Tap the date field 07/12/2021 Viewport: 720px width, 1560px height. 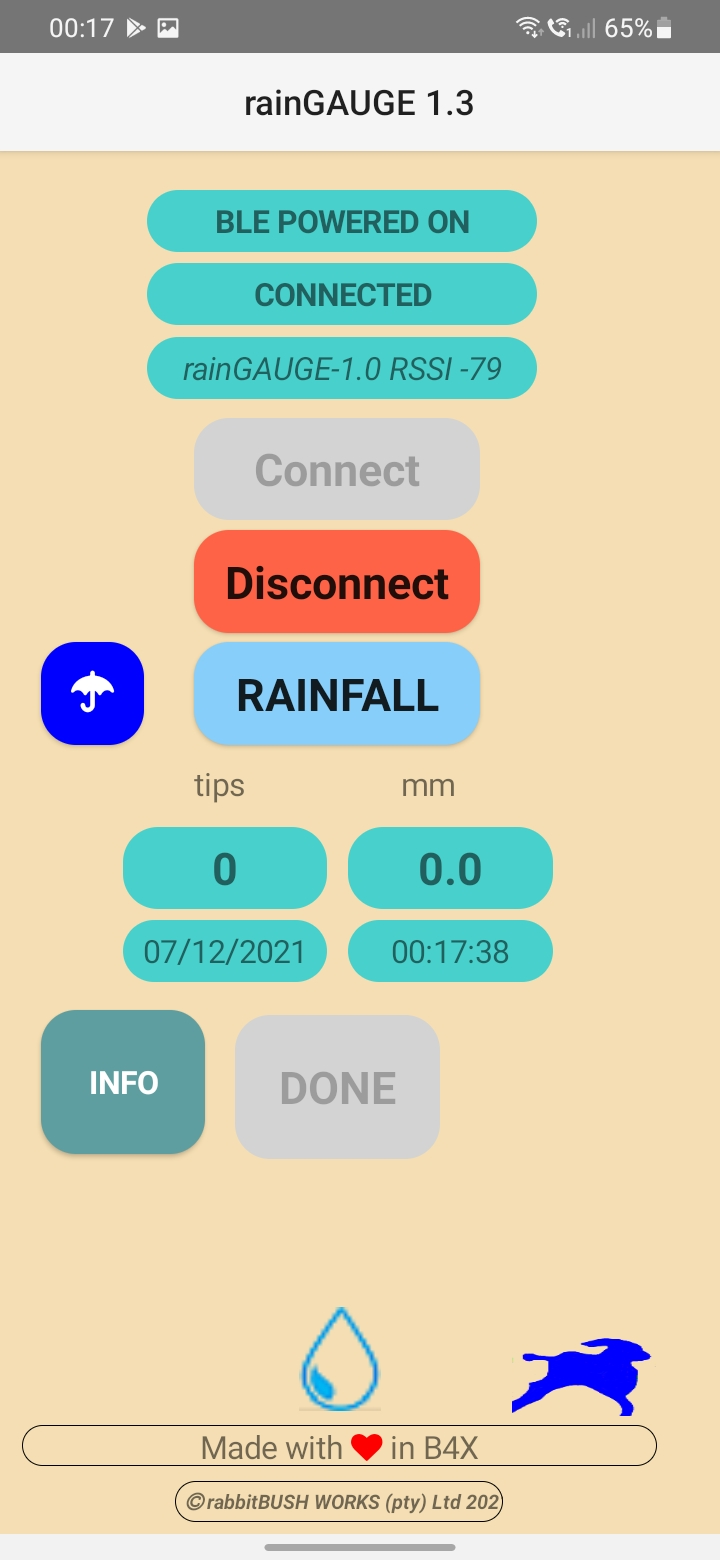224,951
